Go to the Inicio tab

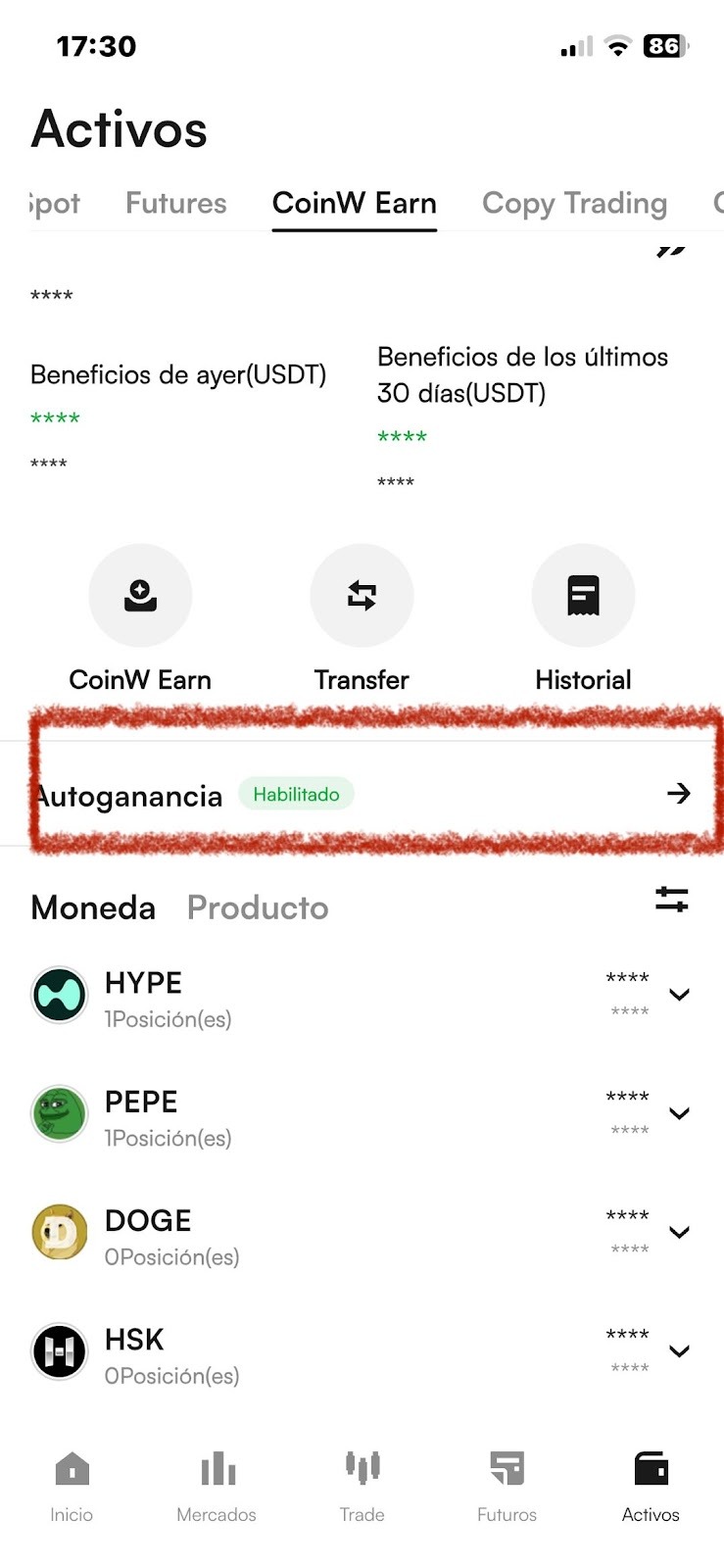[x=72, y=1486]
